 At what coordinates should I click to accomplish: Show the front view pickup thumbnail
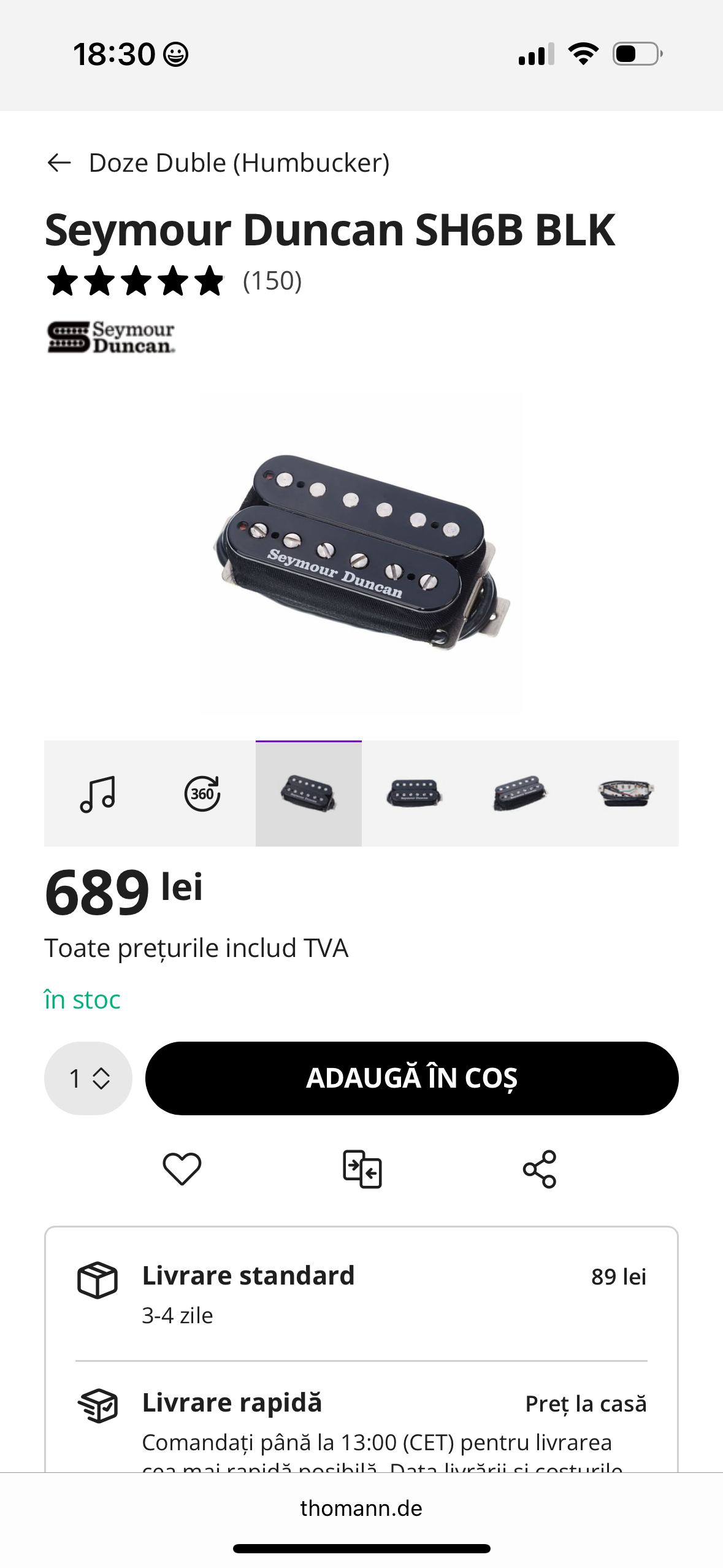tap(415, 794)
